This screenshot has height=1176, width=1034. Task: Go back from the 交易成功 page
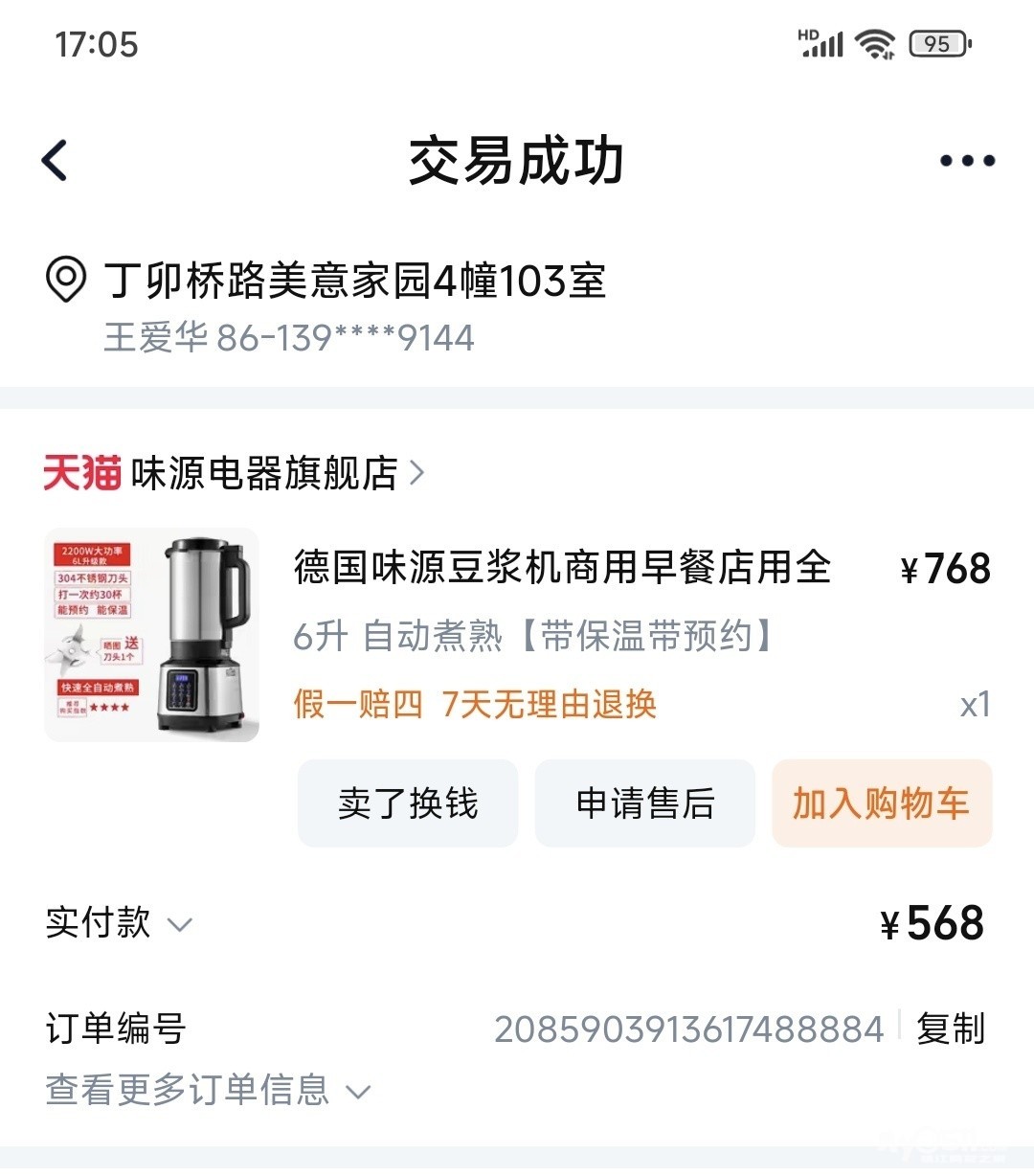coord(56,160)
